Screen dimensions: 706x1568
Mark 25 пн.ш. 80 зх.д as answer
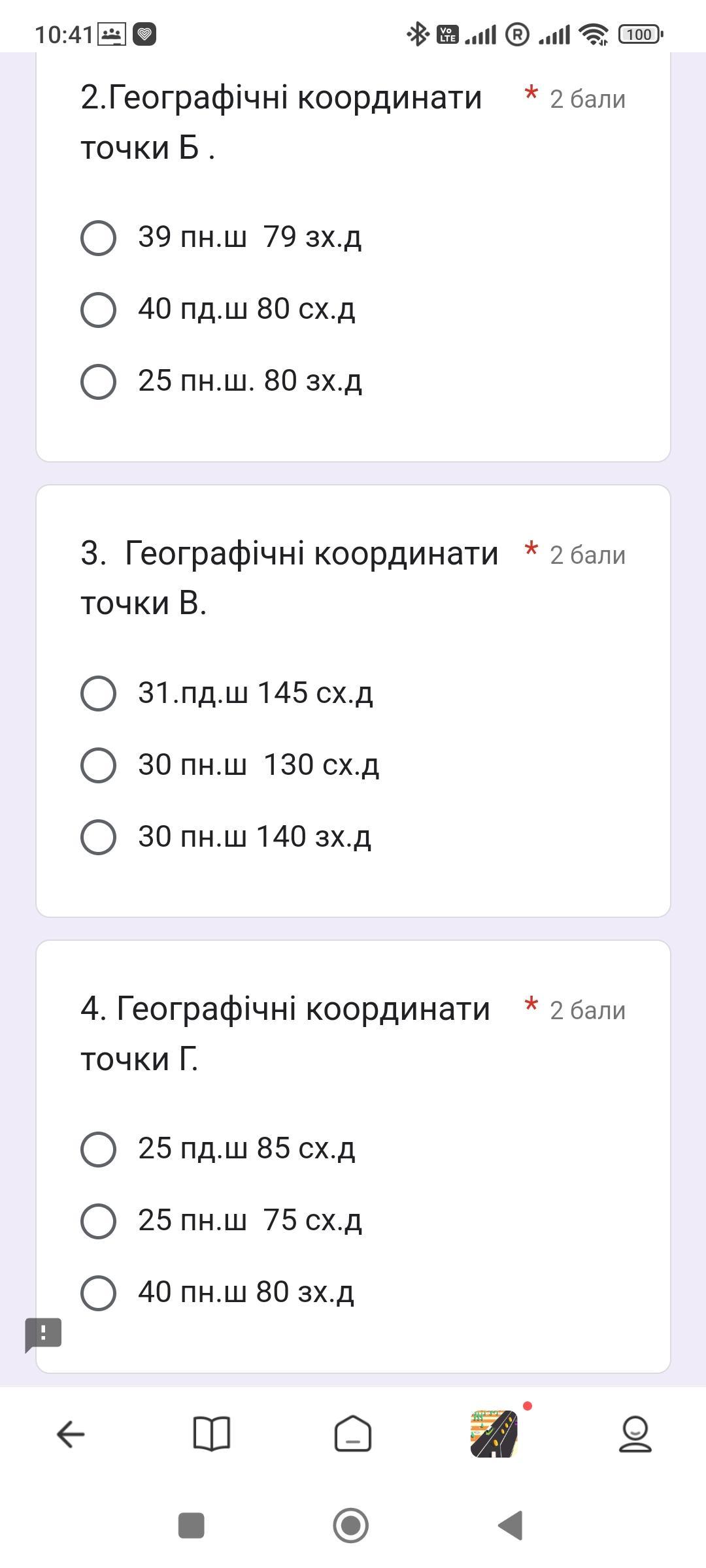click(x=98, y=381)
